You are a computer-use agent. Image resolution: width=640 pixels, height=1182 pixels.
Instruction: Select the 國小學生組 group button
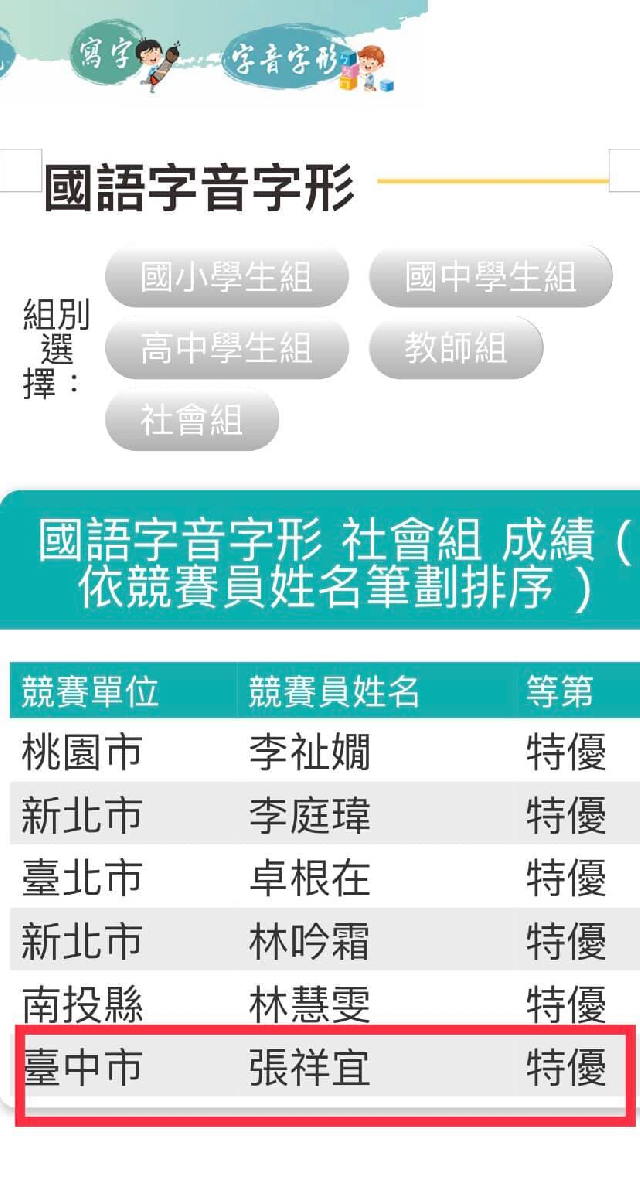coord(226,277)
